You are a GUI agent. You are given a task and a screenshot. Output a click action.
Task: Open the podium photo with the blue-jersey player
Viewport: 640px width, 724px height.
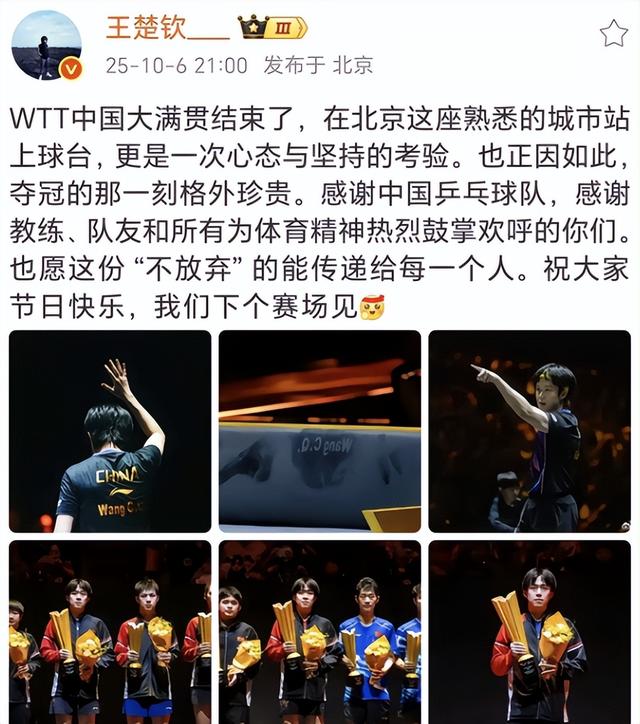click(320, 632)
